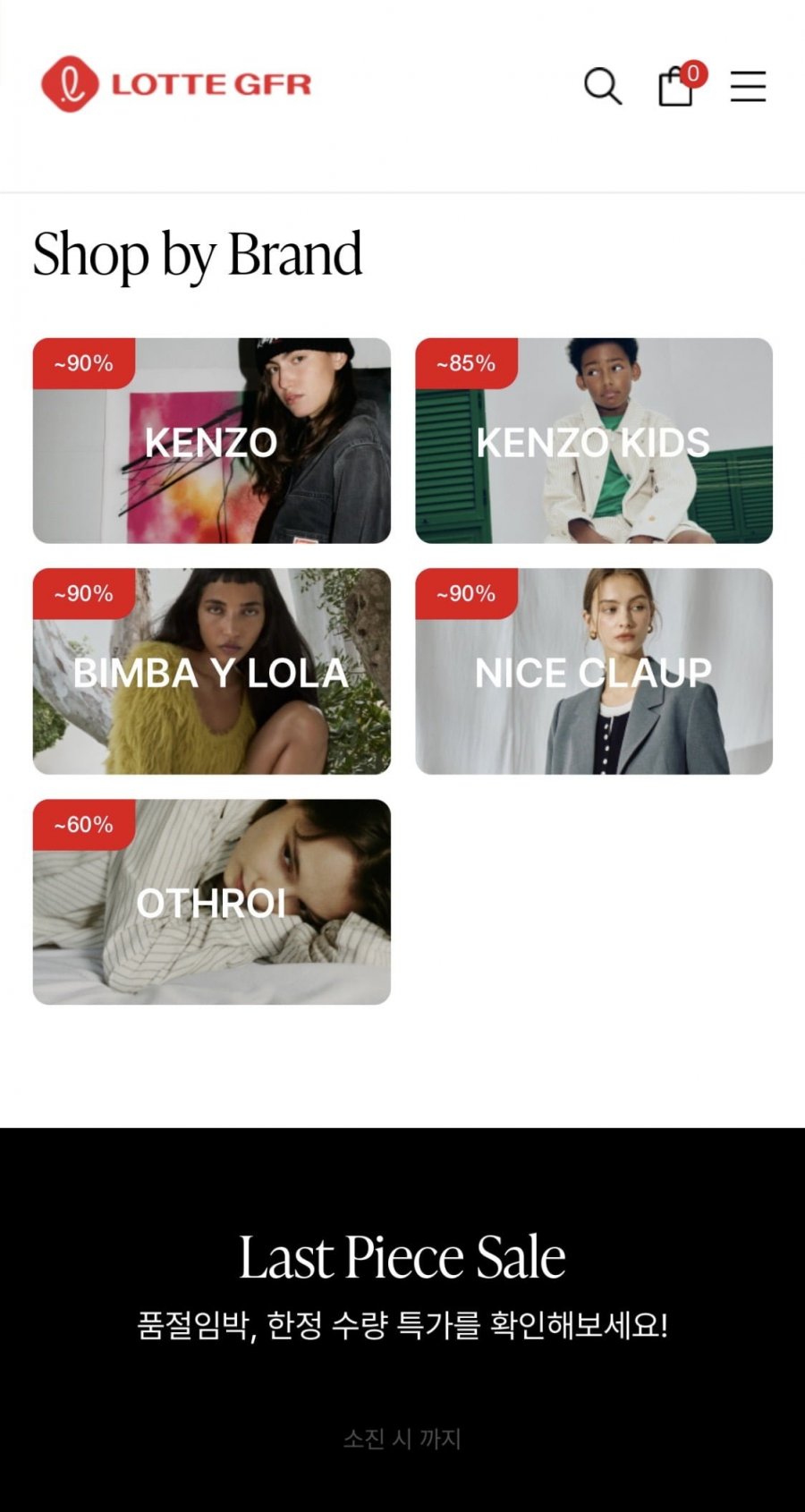
Task: Open the KENZO KIDS brand tile
Action: click(x=594, y=441)
